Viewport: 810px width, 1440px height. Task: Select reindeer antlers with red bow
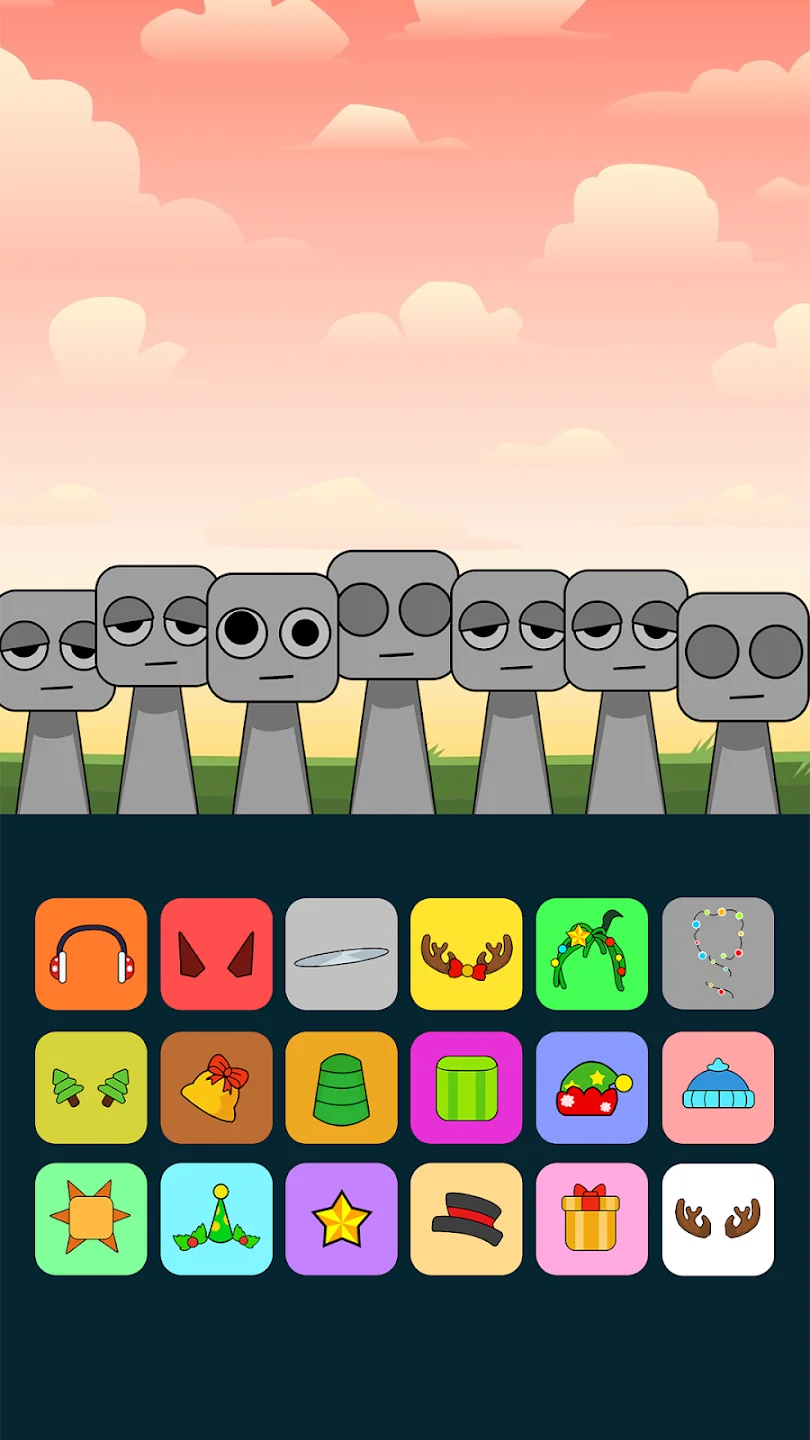click(466, 954)
